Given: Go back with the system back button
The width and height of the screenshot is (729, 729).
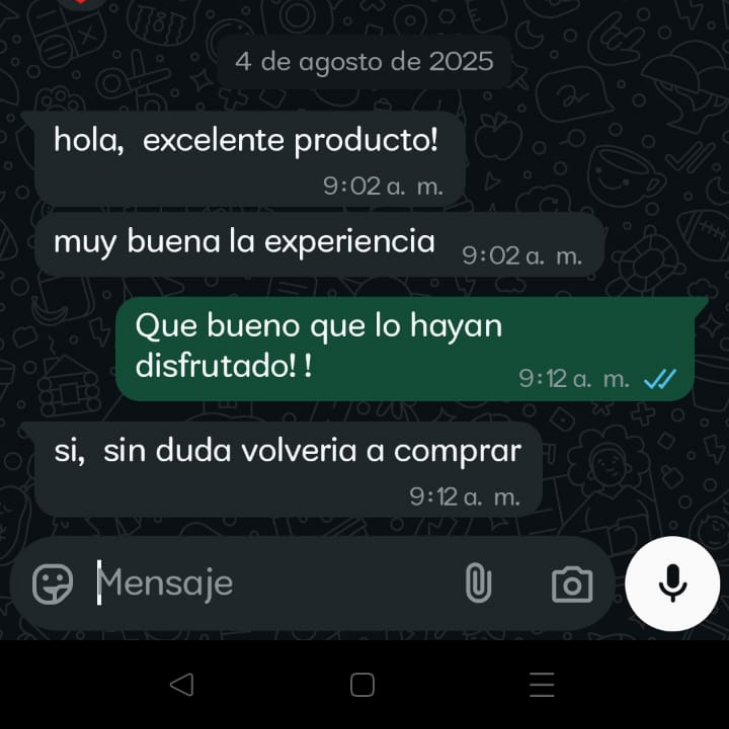Looking at the screenshot, I should coord(181,685).
